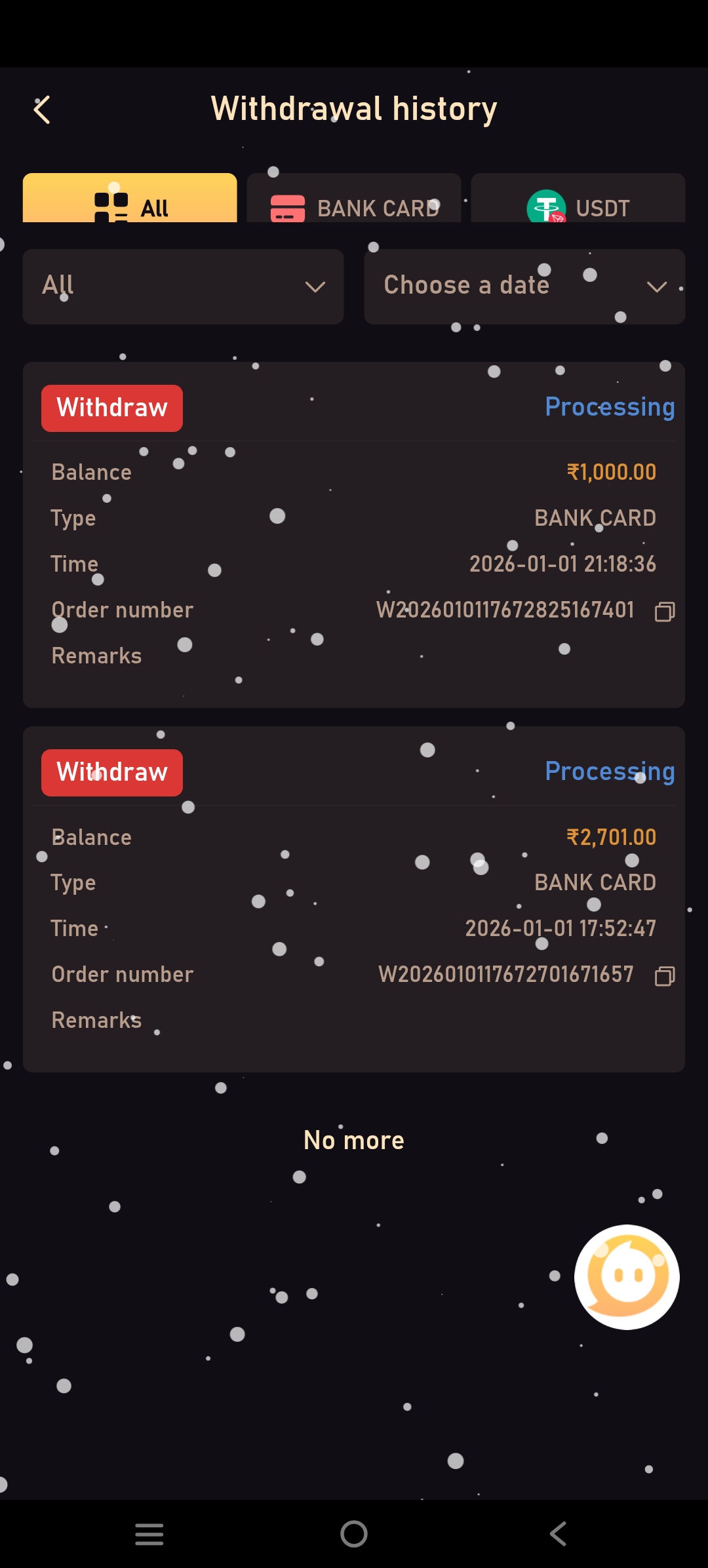The image size is (708, 1568).
Task: Open the Choose a date picker
Action: pos(524,286)
